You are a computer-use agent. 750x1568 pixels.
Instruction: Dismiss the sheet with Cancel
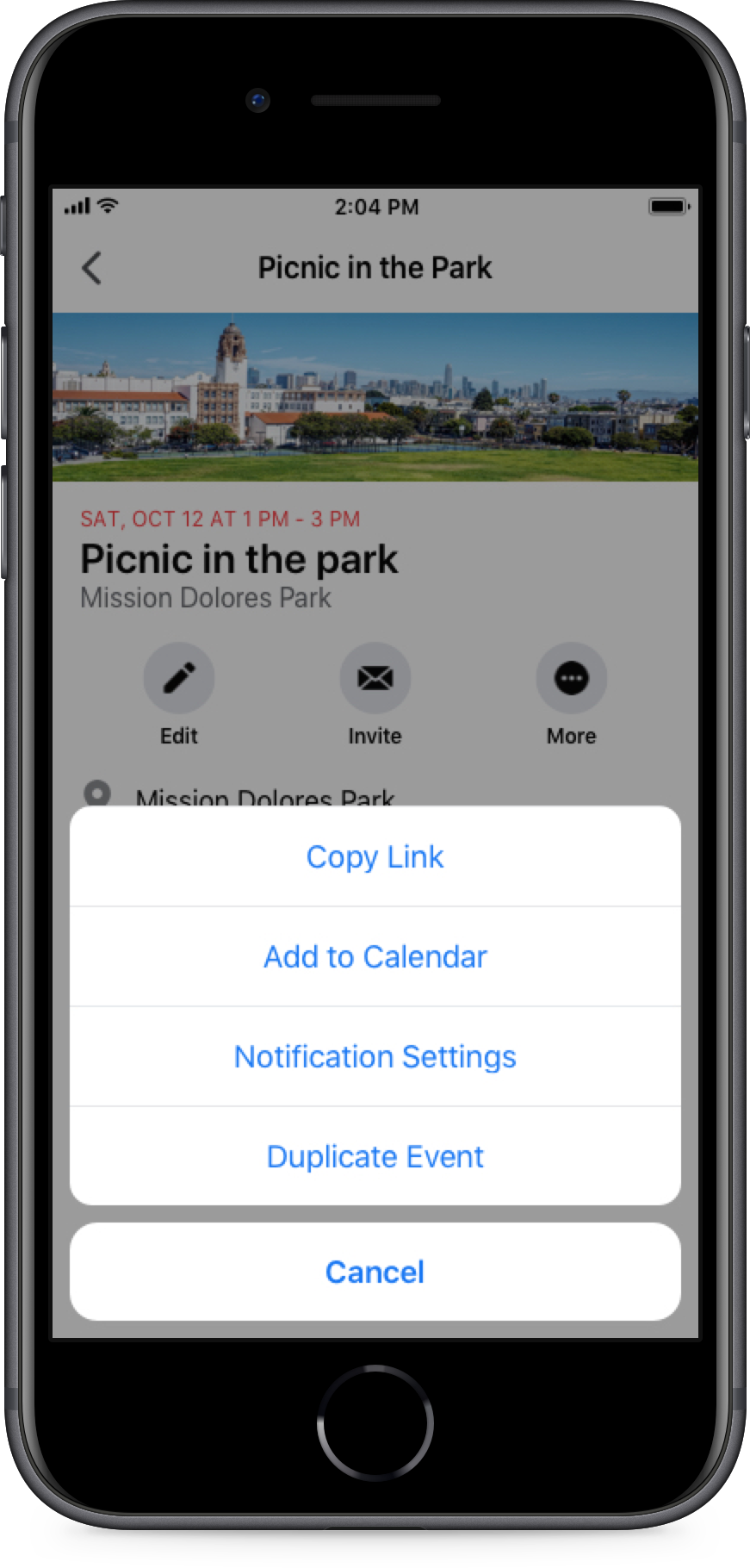click(375, 1272)
